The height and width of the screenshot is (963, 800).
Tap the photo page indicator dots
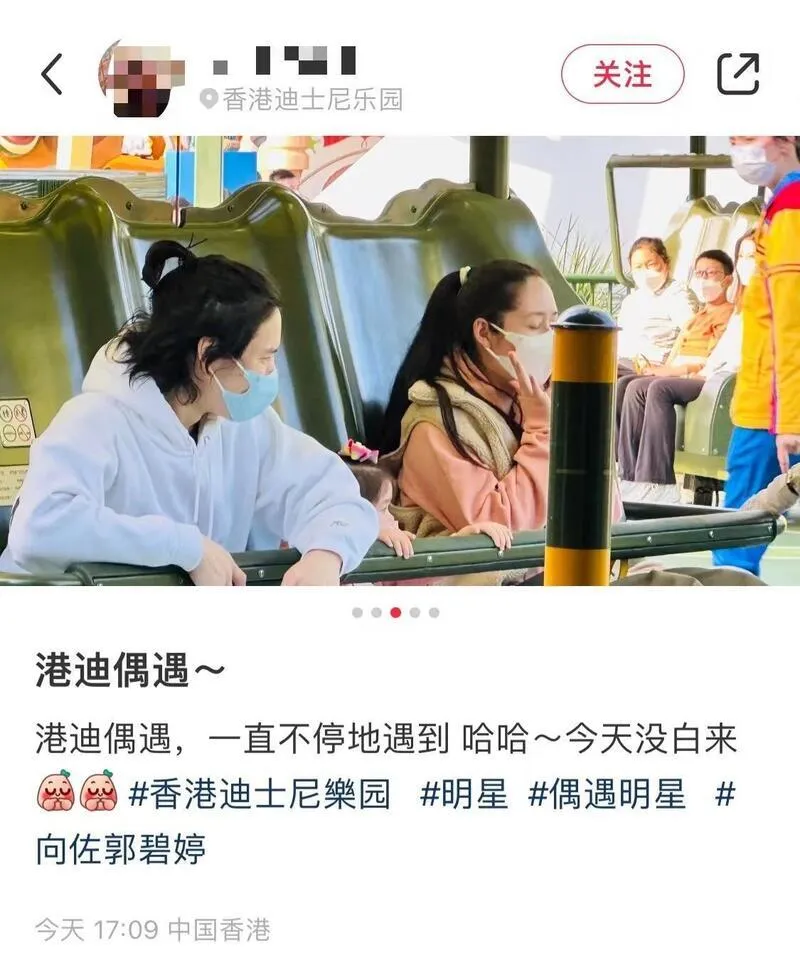pyautogui.click(x=395, y=613)
